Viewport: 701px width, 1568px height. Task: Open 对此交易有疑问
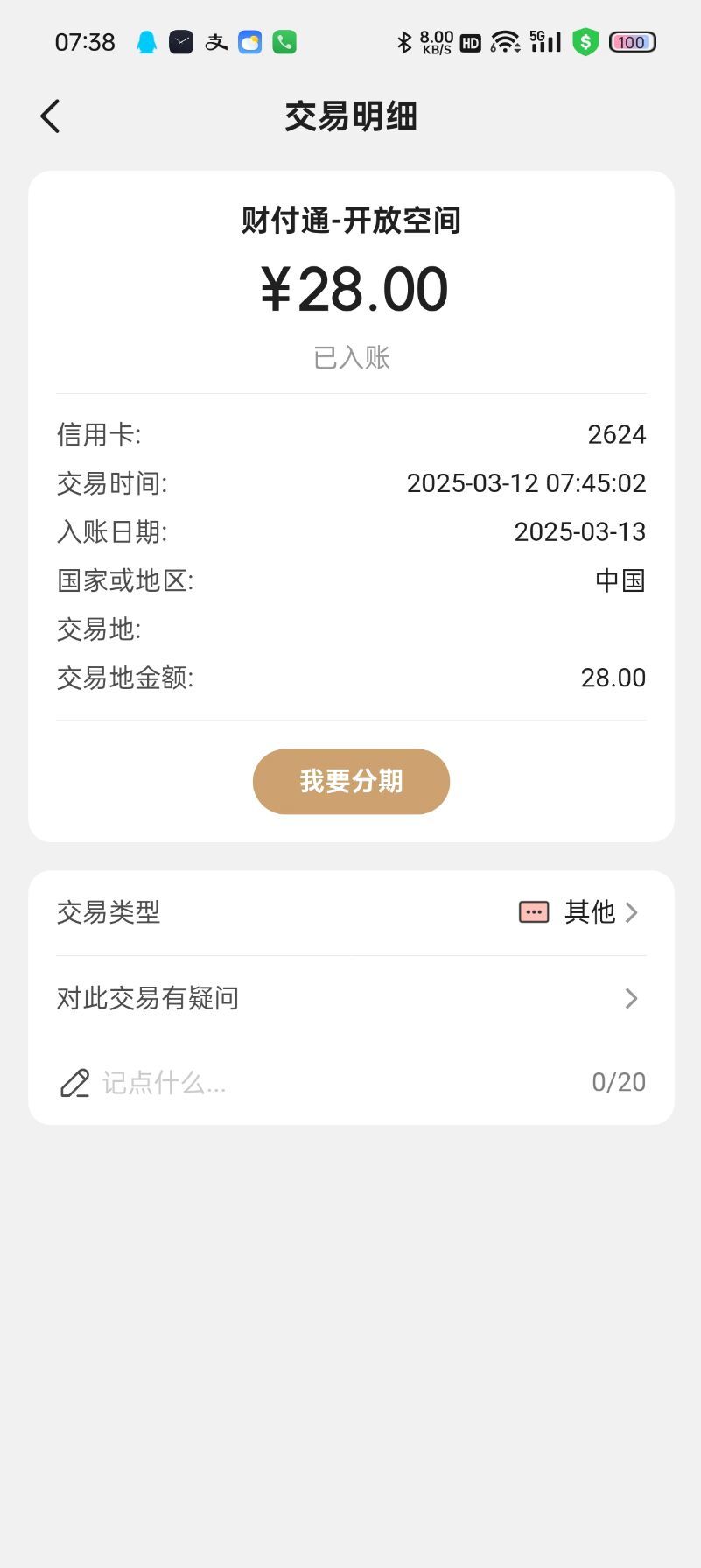click(x=351, y=998)
